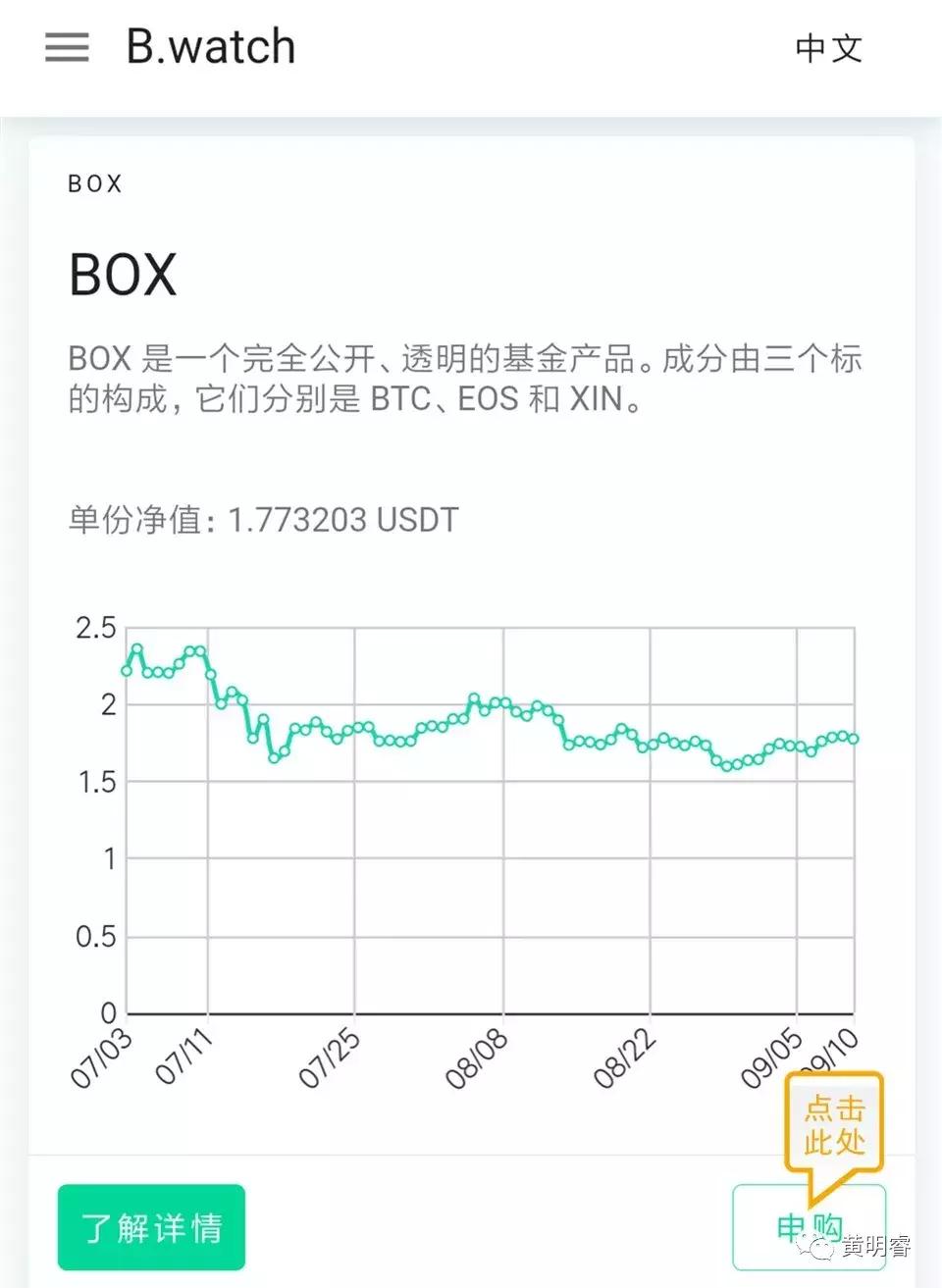Click the net value 1.773203 USDT text

click(260, 520)
